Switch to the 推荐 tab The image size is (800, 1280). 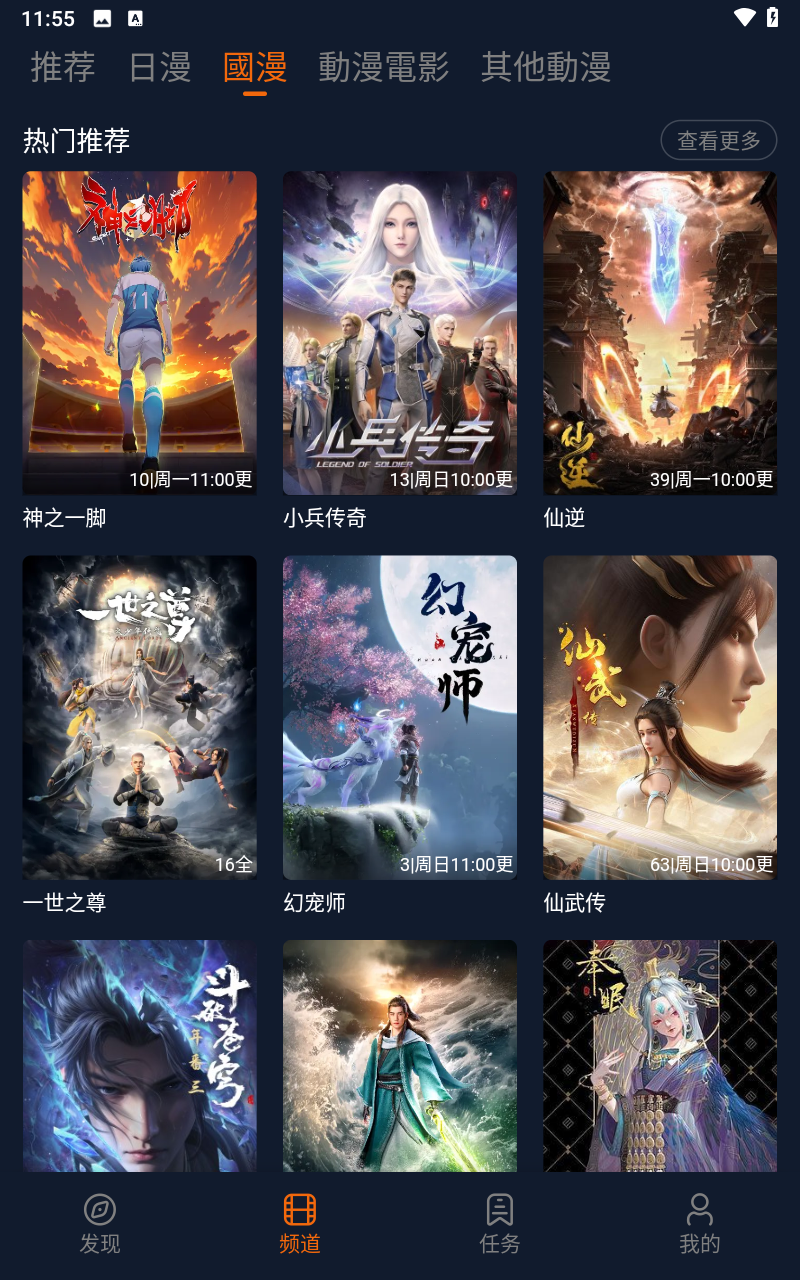click(62, 68)
